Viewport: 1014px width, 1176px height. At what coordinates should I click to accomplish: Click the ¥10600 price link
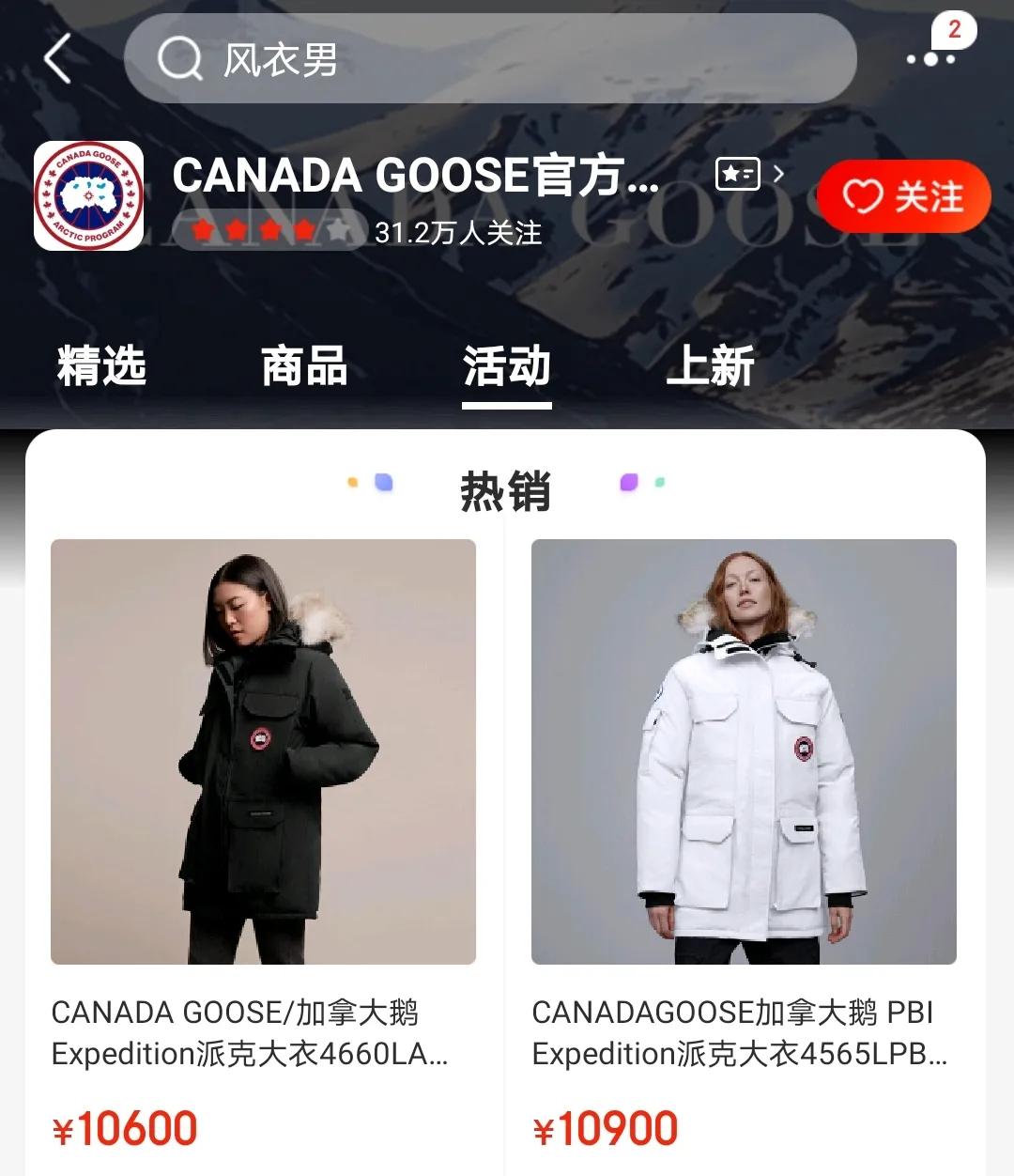[x=122, y=1127]
